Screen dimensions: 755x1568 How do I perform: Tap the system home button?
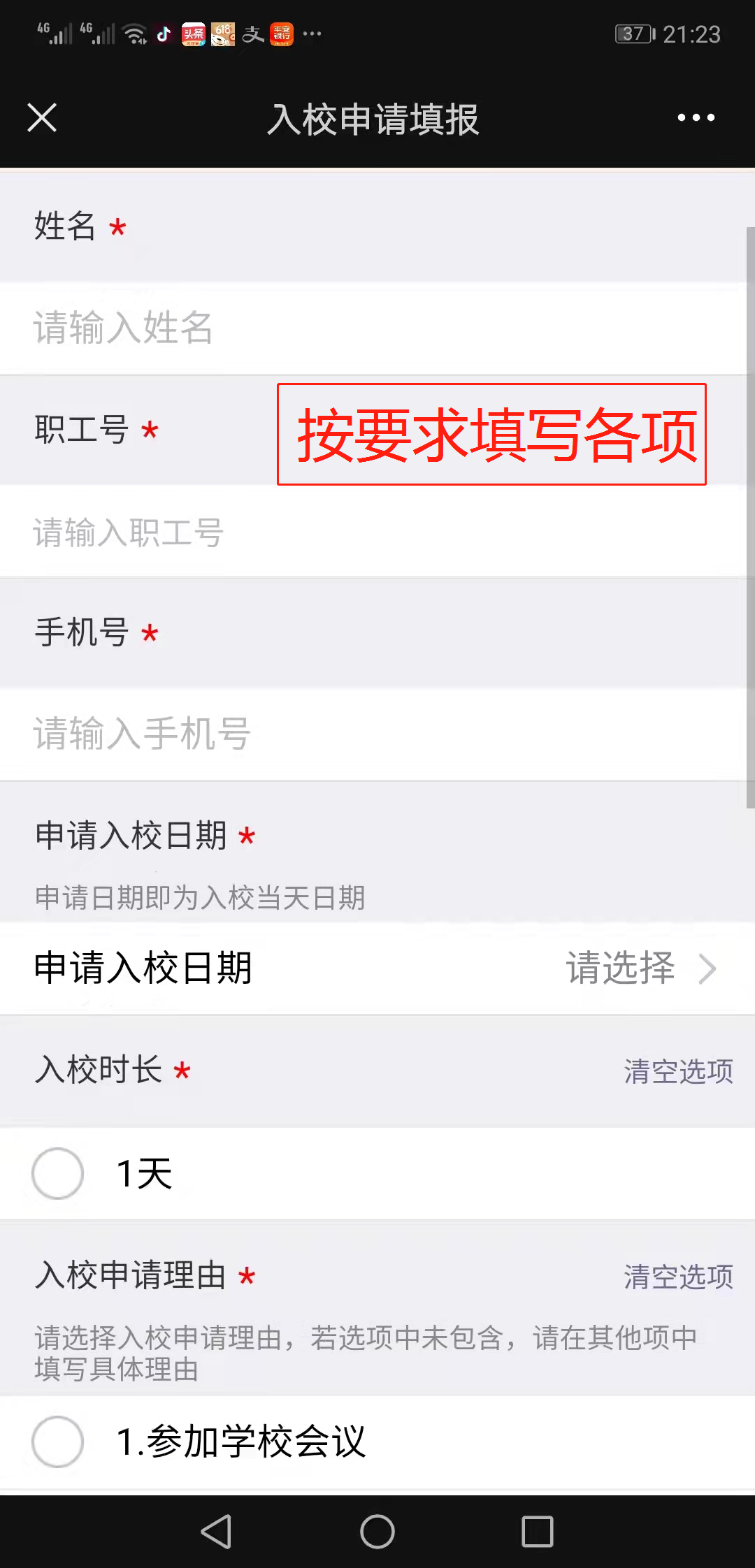377,1532
